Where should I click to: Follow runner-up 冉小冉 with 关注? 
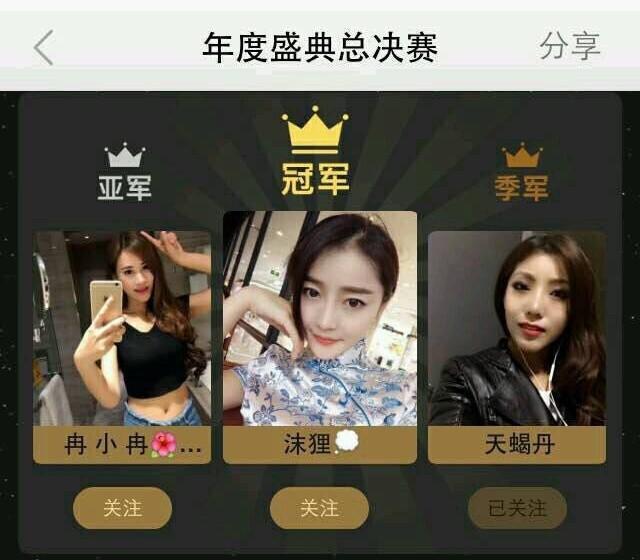pos(123,508)
